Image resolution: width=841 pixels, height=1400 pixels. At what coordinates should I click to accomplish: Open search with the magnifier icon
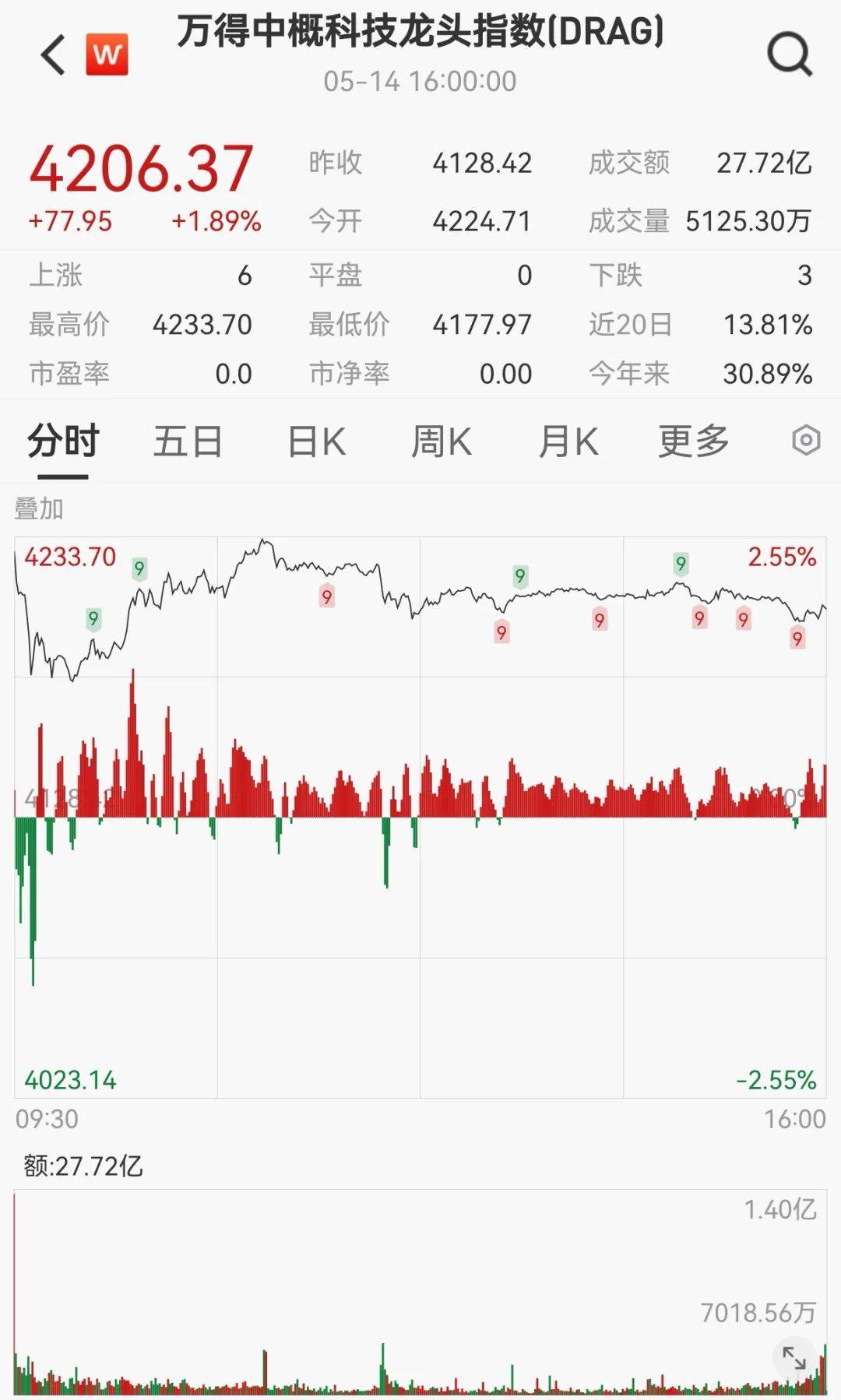coord(789,54)
